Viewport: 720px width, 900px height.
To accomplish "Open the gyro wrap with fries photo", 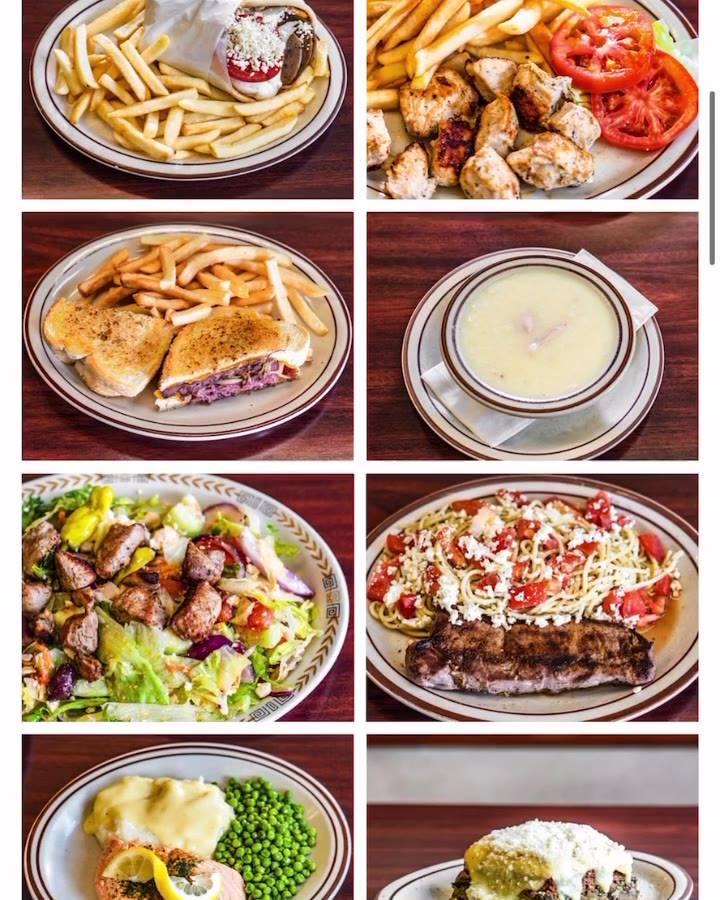I will [x=188, y=99].
